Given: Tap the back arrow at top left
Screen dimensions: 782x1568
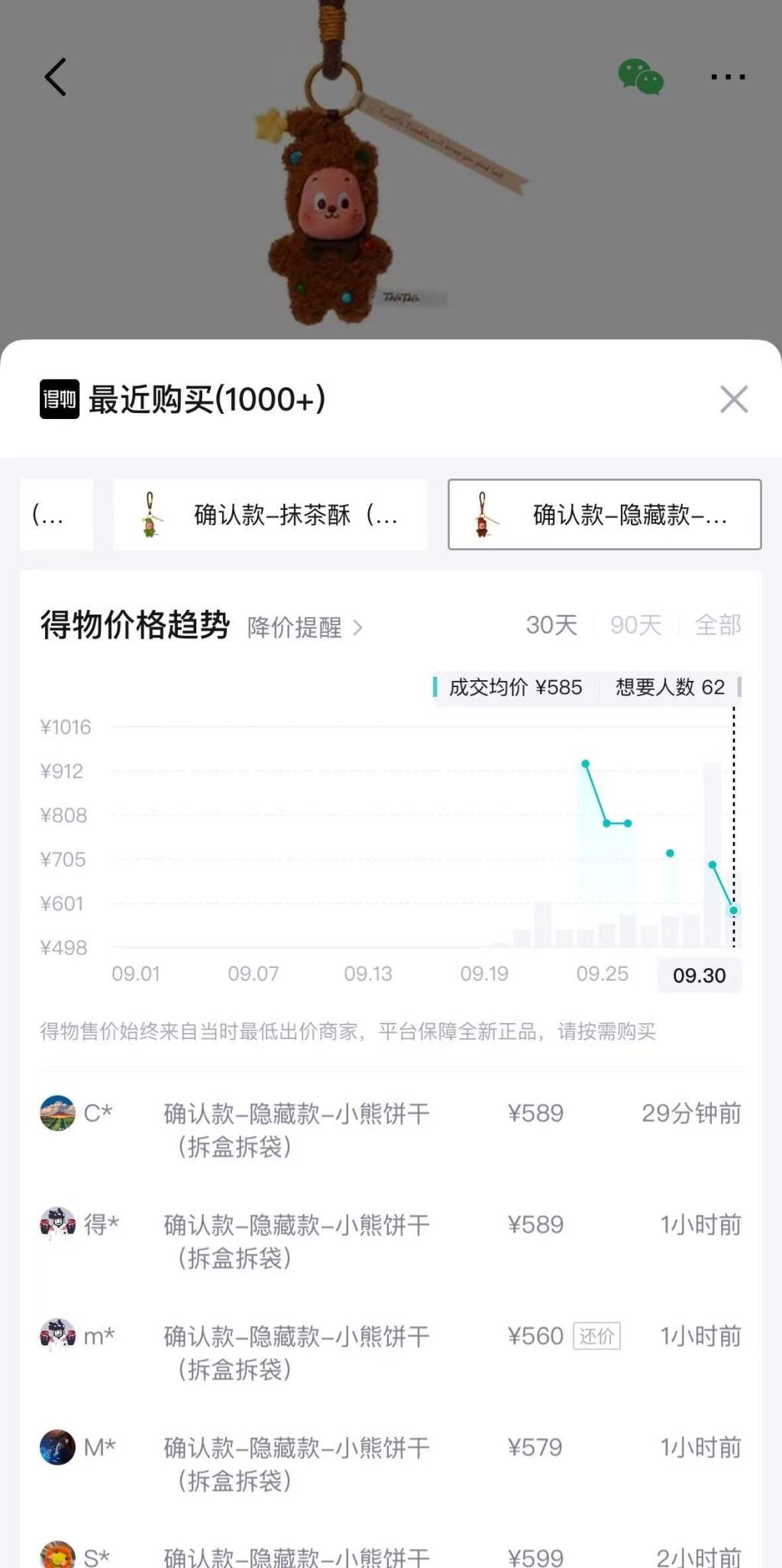Looking at the screenshot, I should pos(54,76).
